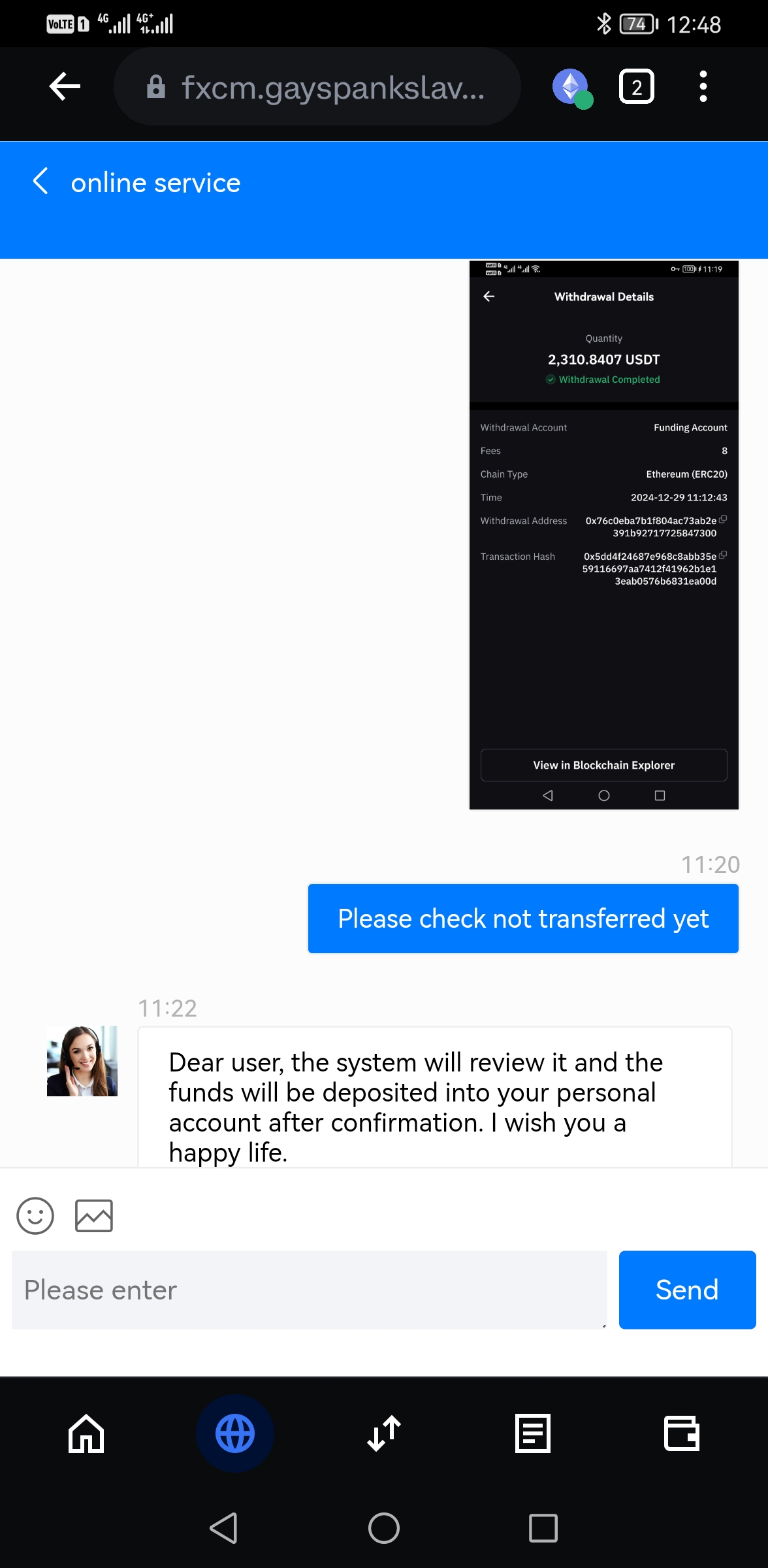Switch to the browser globe tab
The width and height of the screenshot is (768, 1568).
[235, 1433]
